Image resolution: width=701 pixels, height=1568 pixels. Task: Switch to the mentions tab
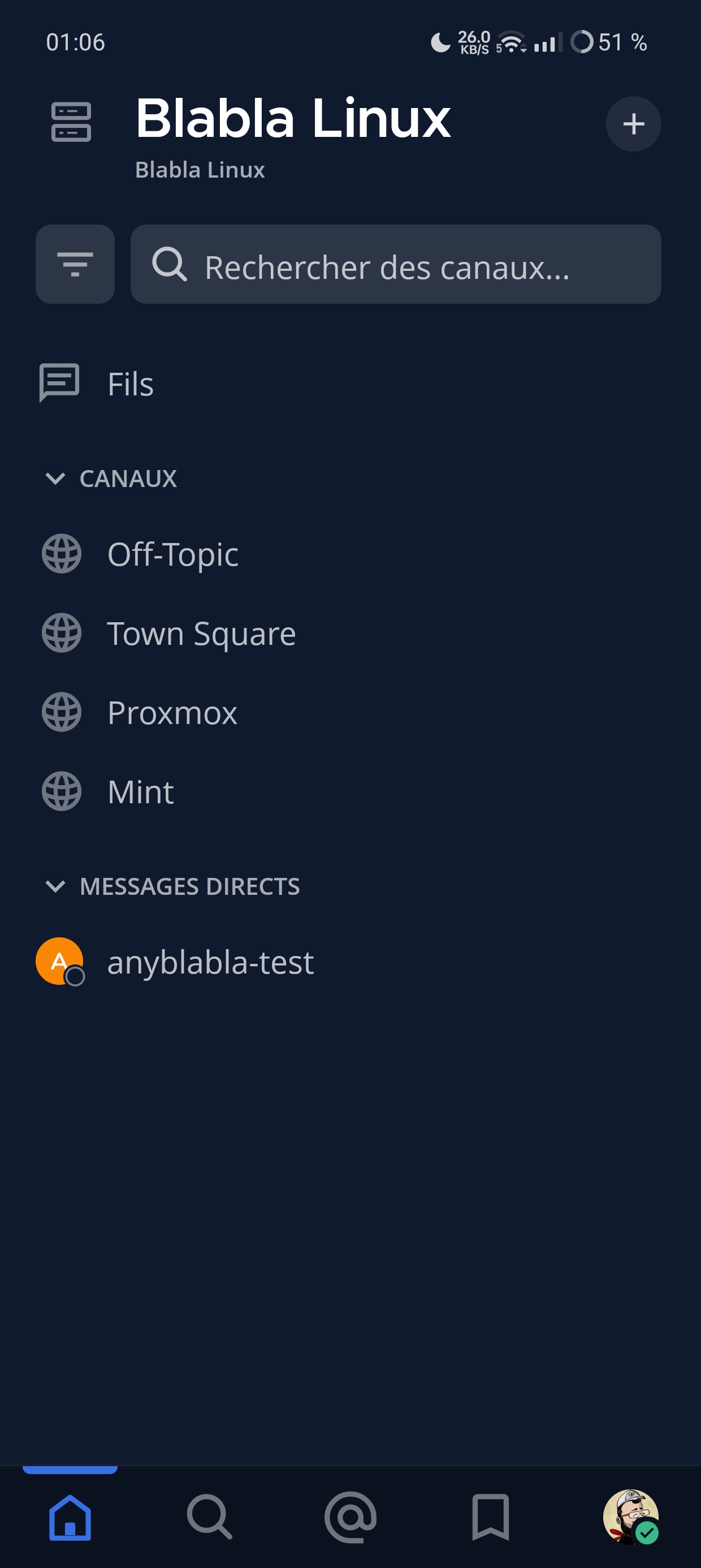click(x=350, y=1518)
